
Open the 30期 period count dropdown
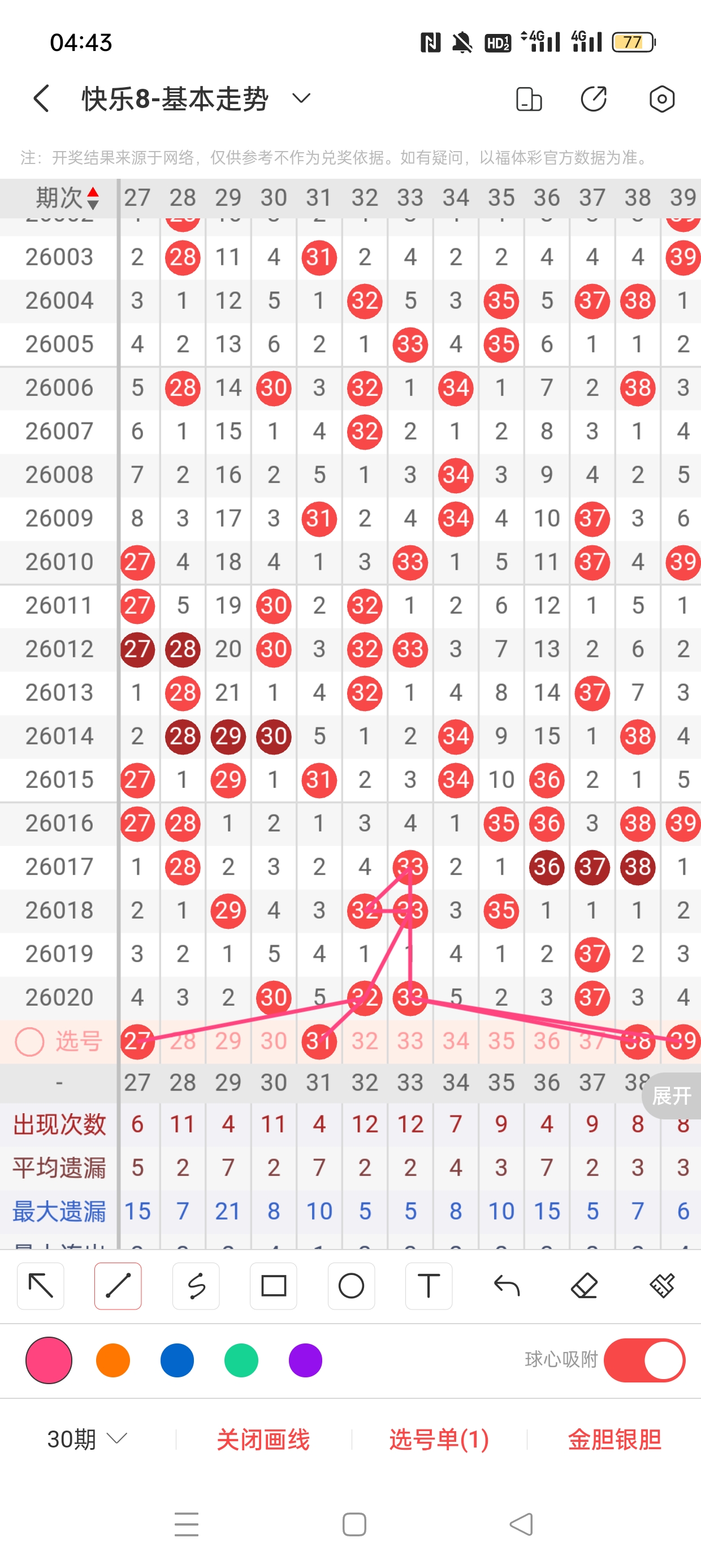tap(87, 1439)
